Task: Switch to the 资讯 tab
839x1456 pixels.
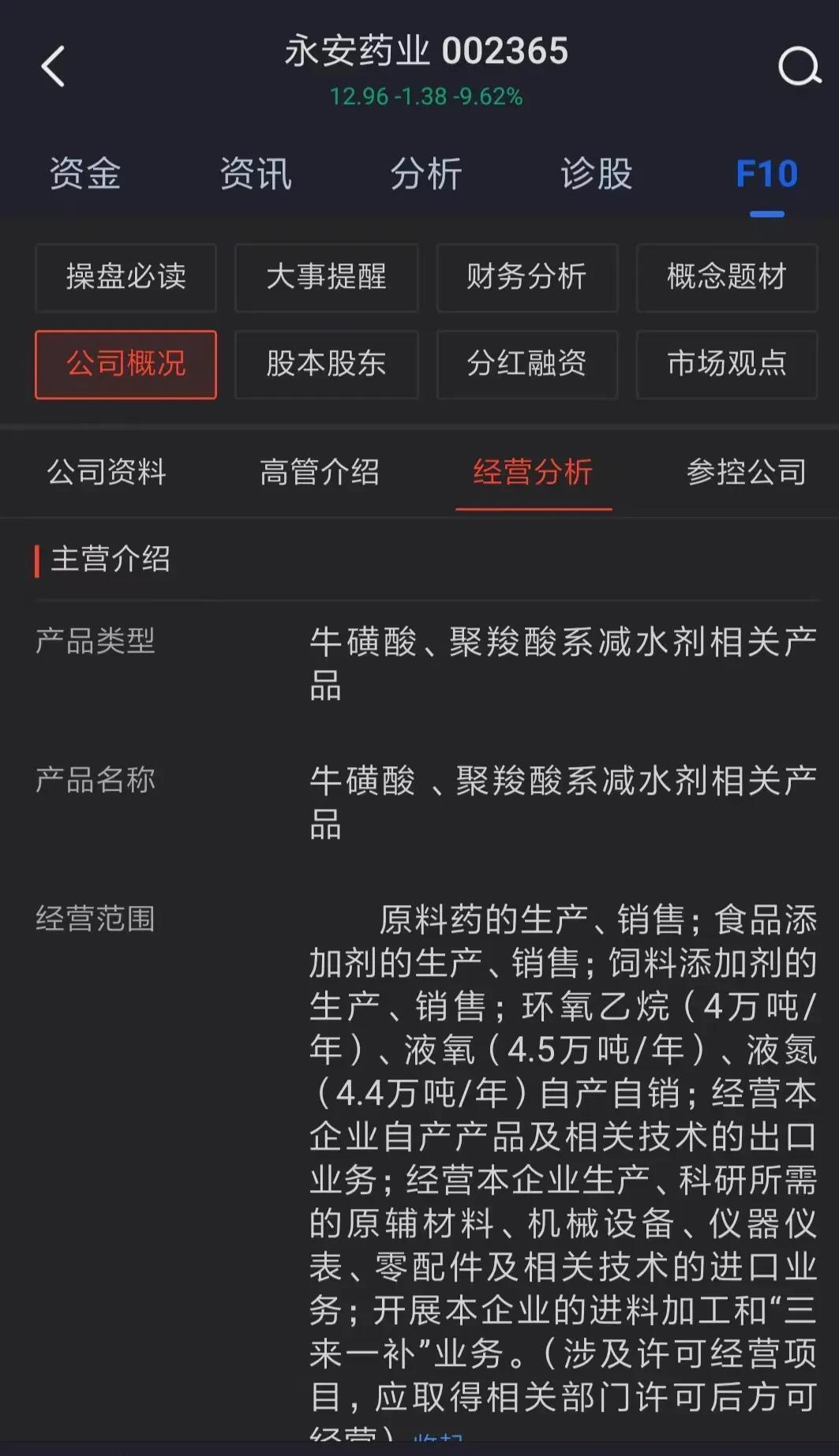Action: coord(256,174)
